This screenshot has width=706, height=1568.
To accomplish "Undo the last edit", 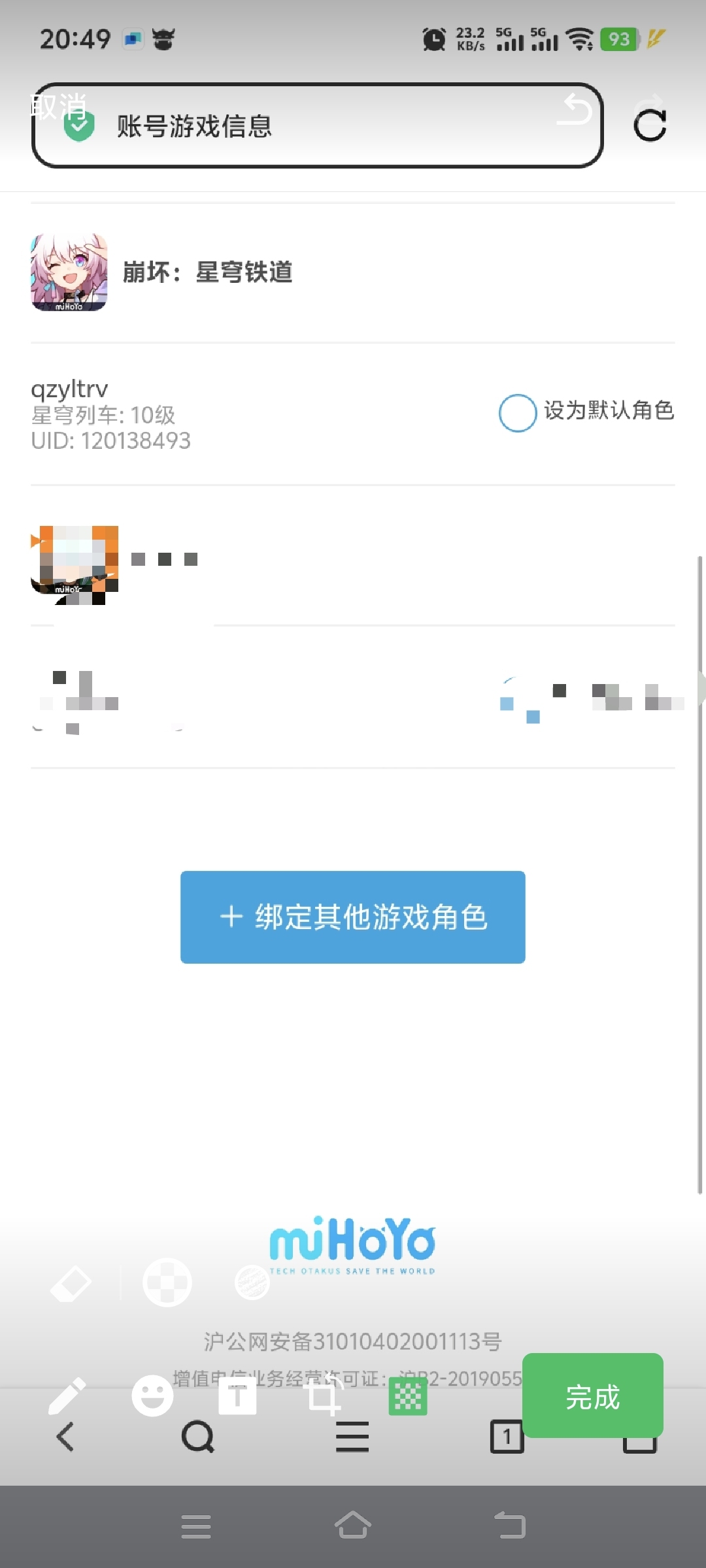I will point(575,109).
